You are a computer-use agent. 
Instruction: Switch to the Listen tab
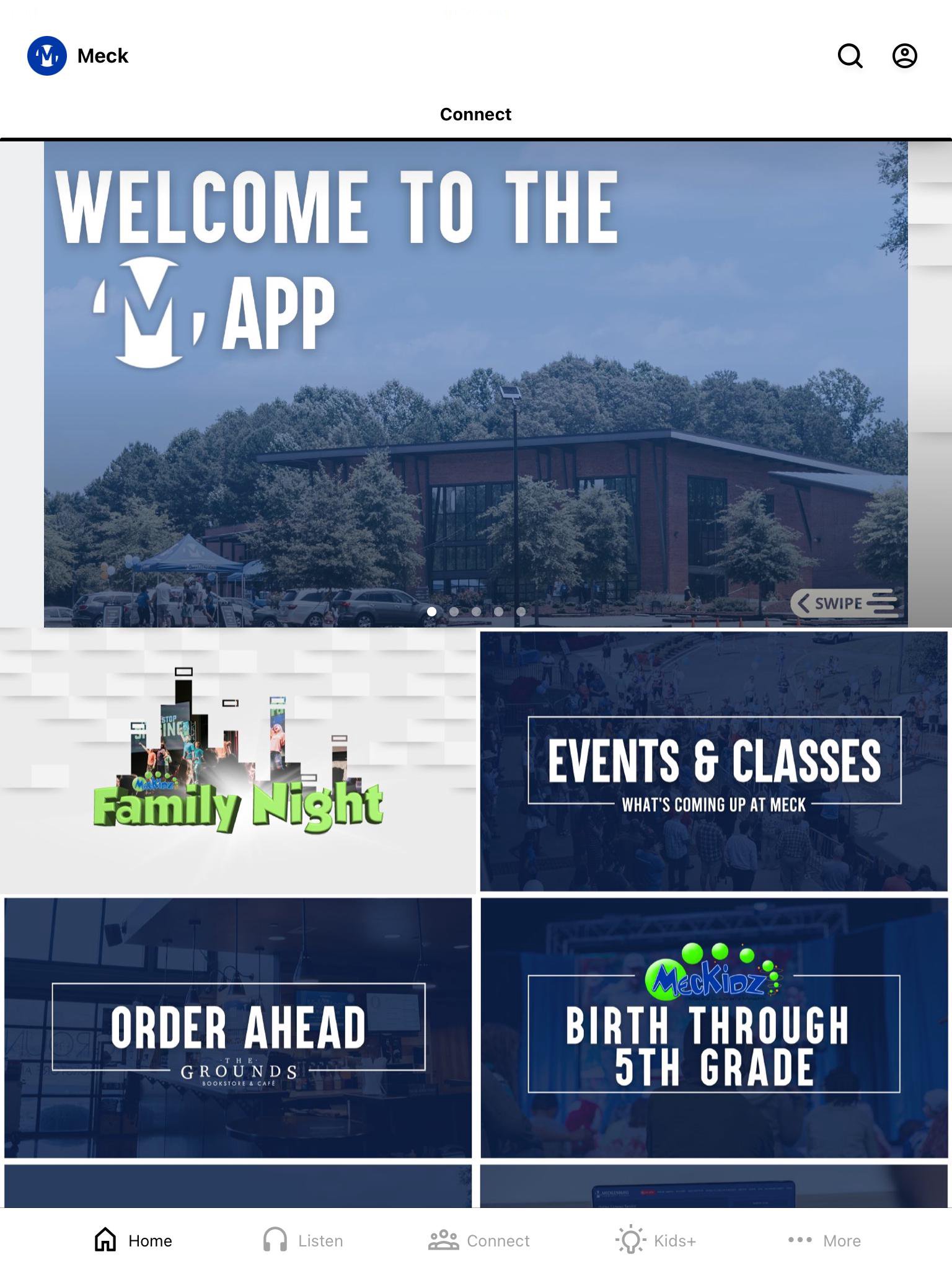tap(303, 1240)
